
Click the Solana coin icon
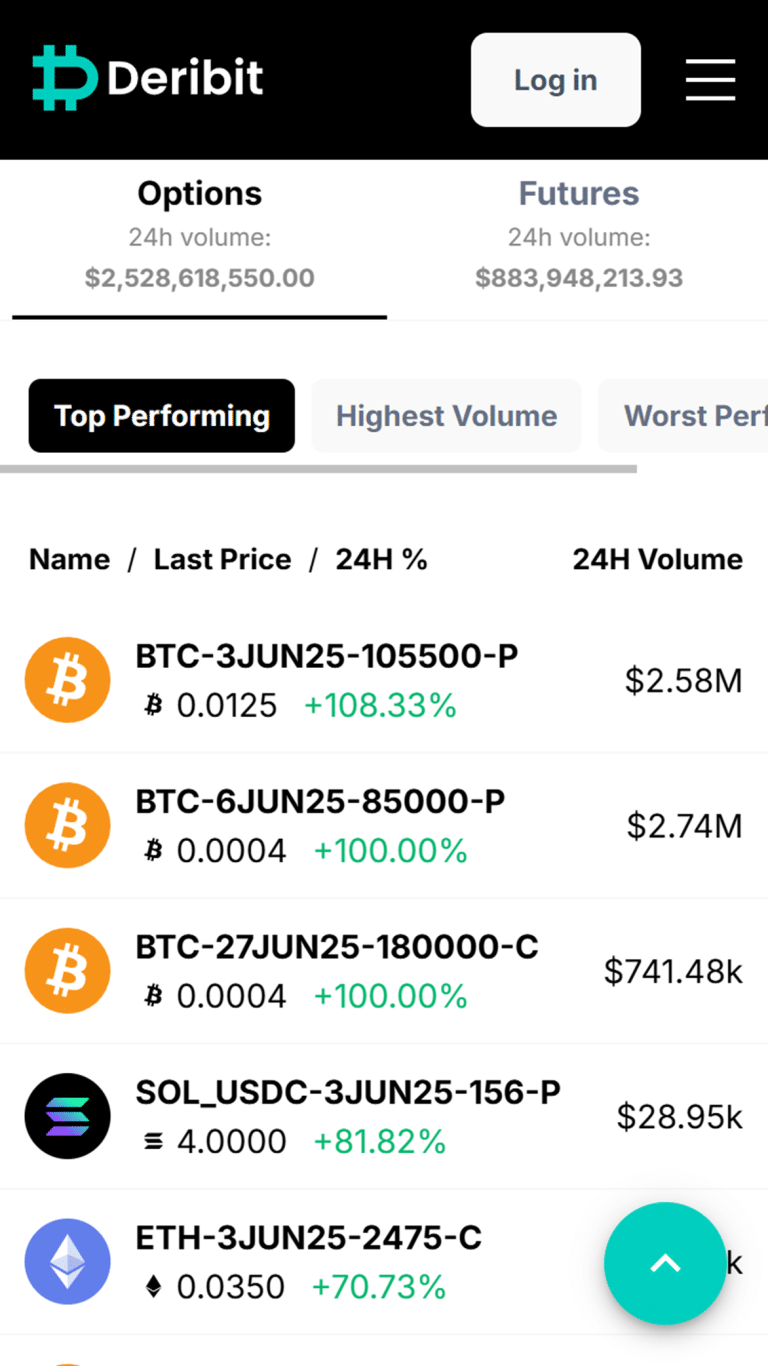(x=67, y=1116)
